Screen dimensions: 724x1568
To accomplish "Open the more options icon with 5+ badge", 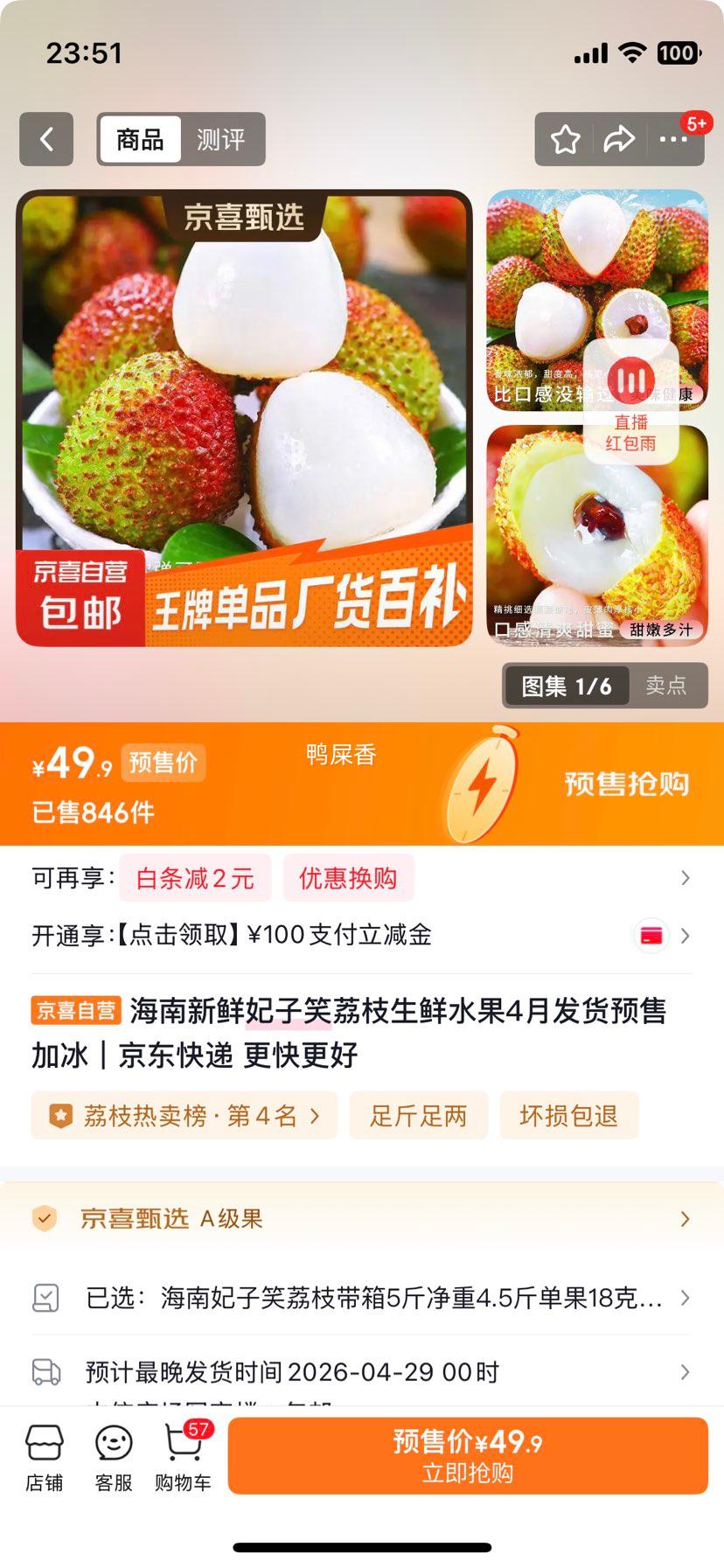I will click(x=674, y=138).
